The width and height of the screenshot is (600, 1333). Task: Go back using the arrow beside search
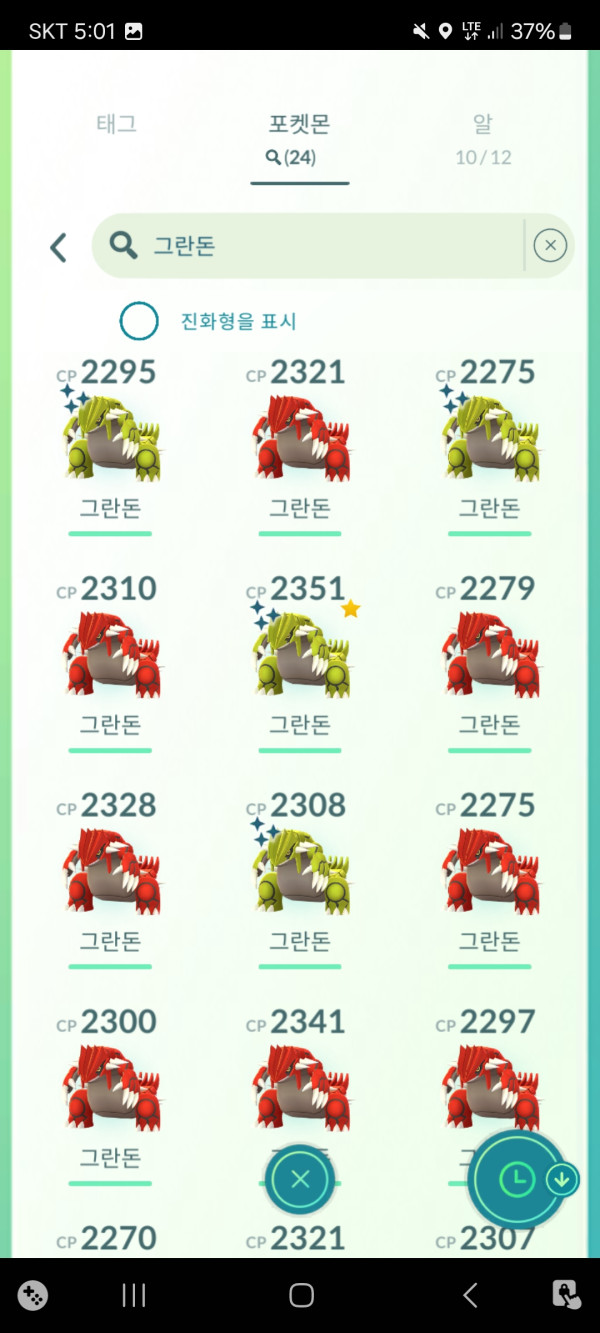(x=58, y=247)
